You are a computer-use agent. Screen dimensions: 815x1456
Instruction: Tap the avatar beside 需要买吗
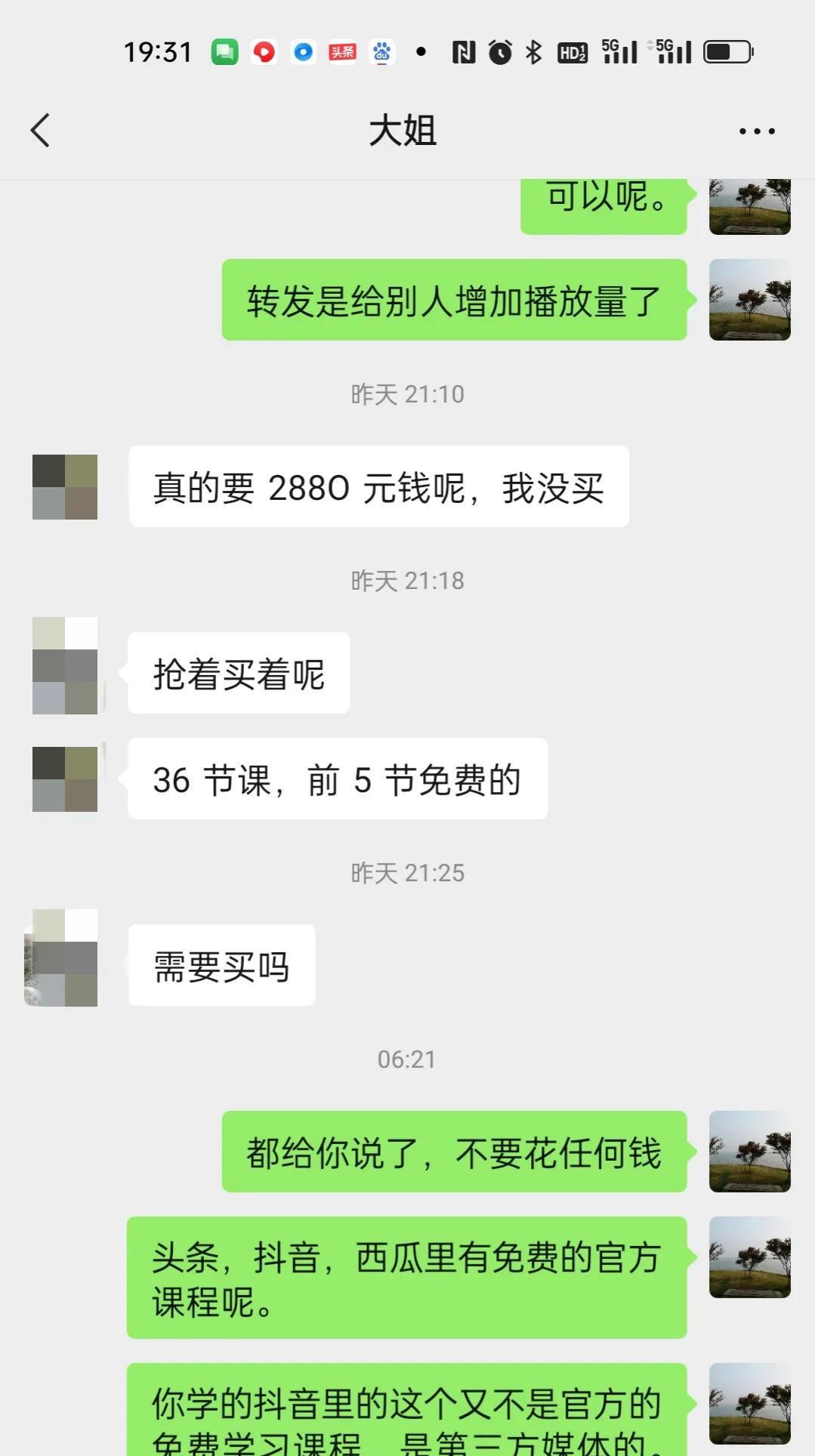pyautogui.click(x=63, y=958)
